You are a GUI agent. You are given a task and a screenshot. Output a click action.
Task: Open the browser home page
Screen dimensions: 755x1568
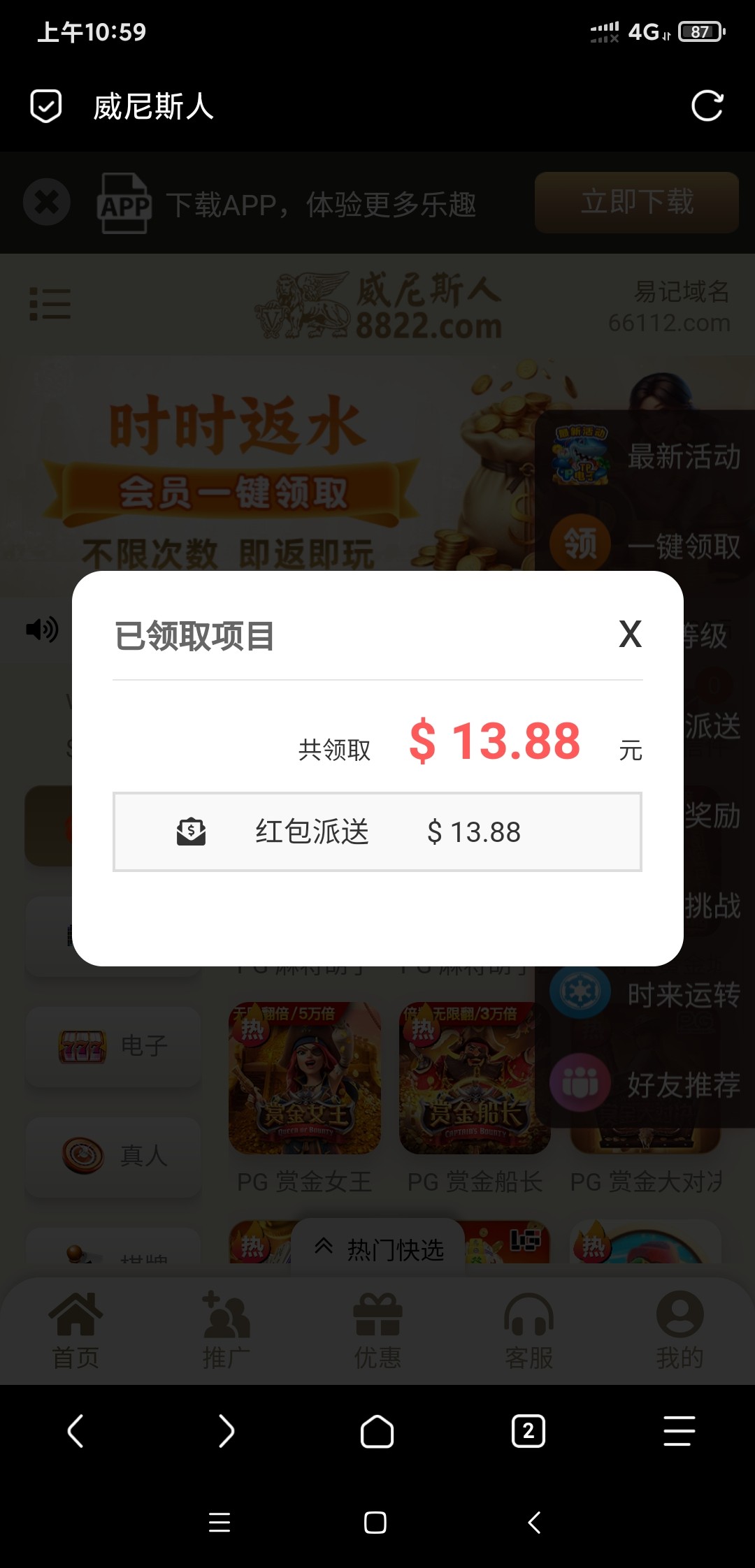(x=377, y=1431)
